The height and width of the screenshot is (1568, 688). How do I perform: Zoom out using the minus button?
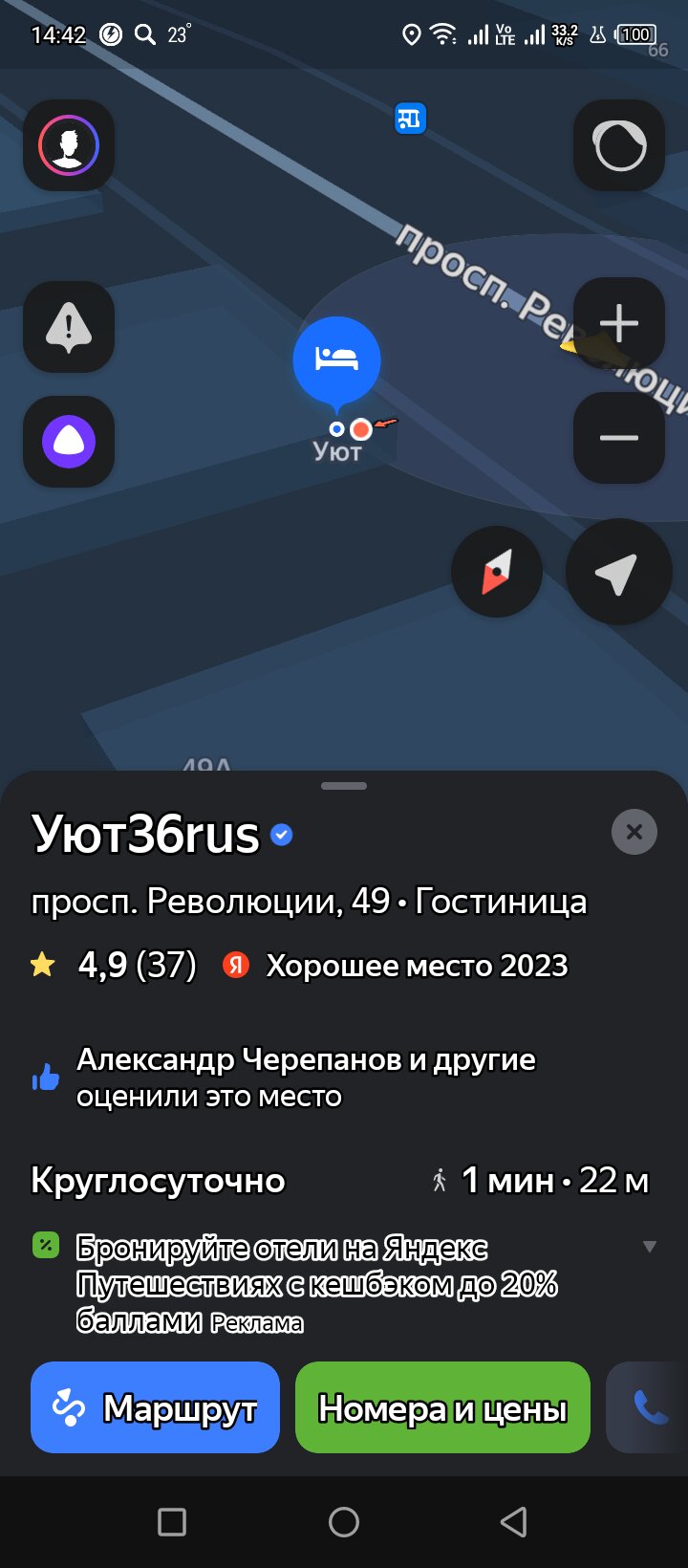618,438
